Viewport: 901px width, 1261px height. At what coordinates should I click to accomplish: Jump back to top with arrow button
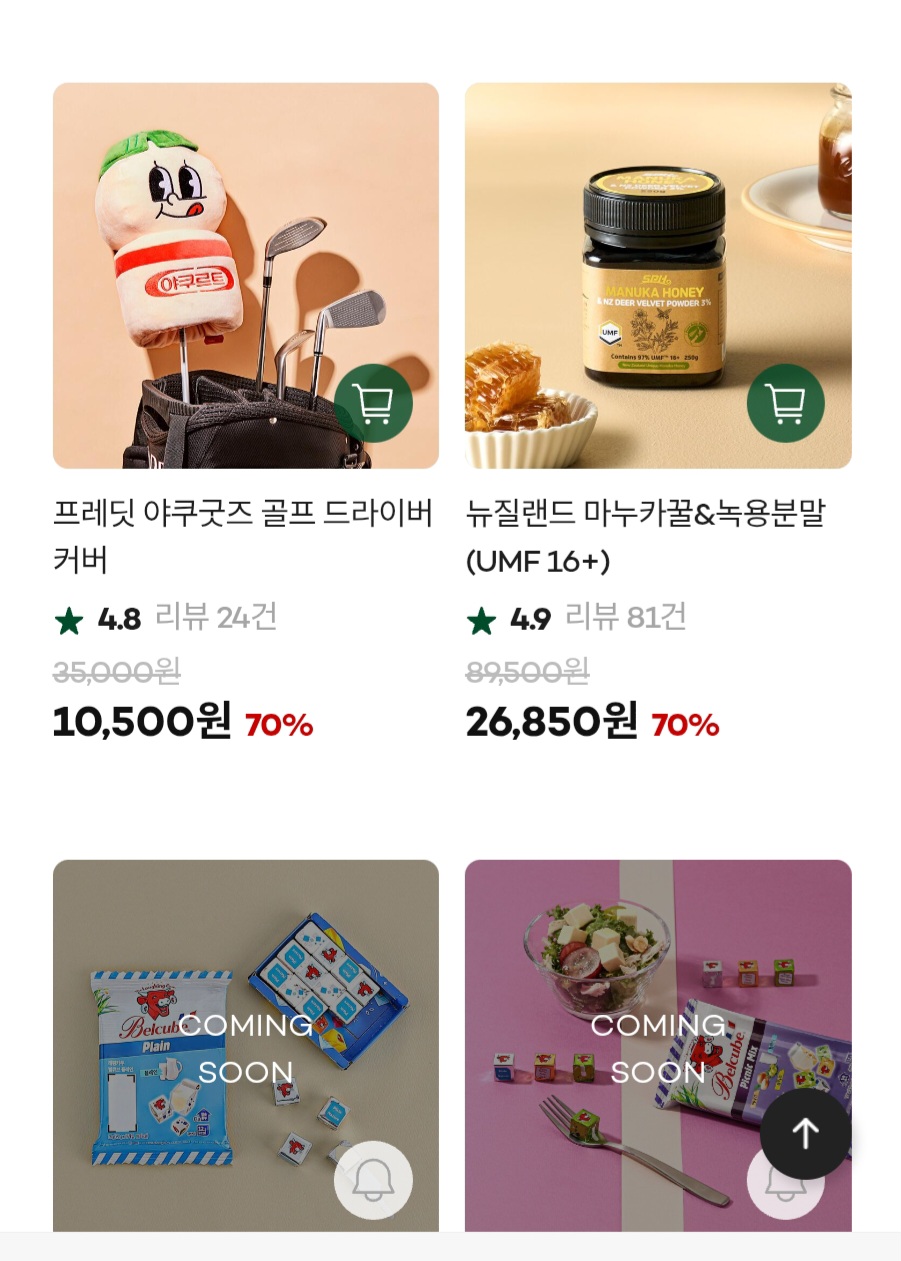(x=805, y=1133)
